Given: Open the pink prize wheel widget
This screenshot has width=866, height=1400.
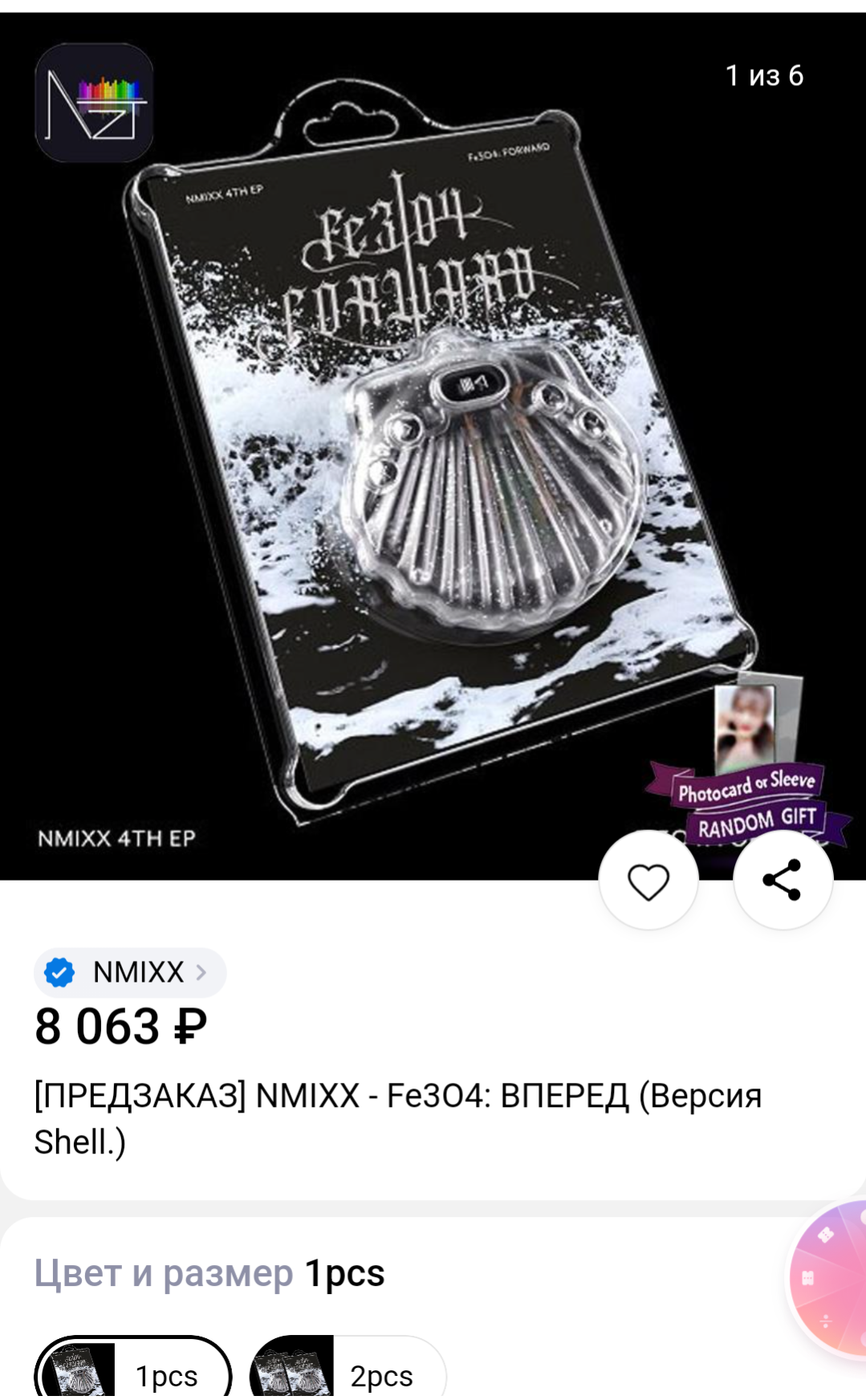Looking at the screenshot, I should pos(828,1280).
